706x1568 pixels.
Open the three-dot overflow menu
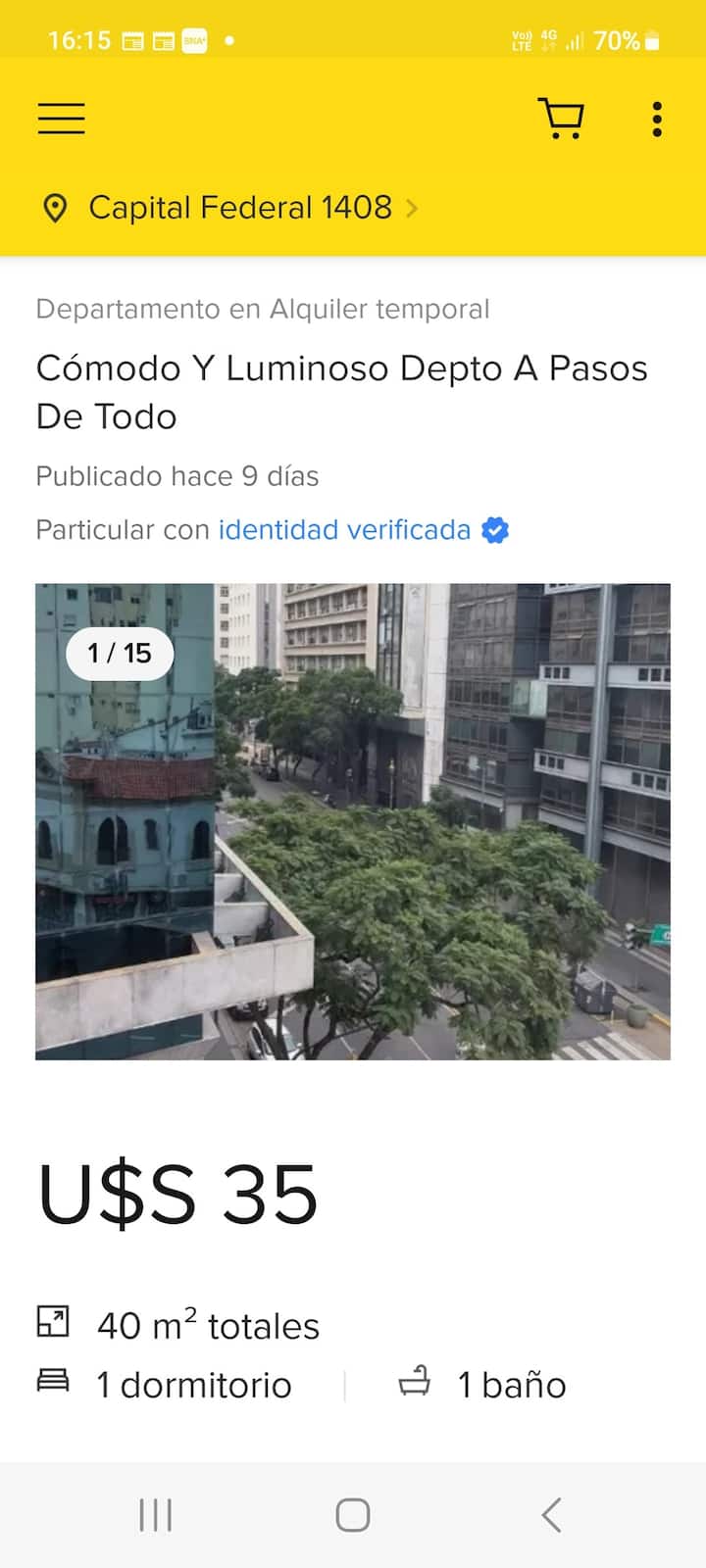(x=655, y=118)
